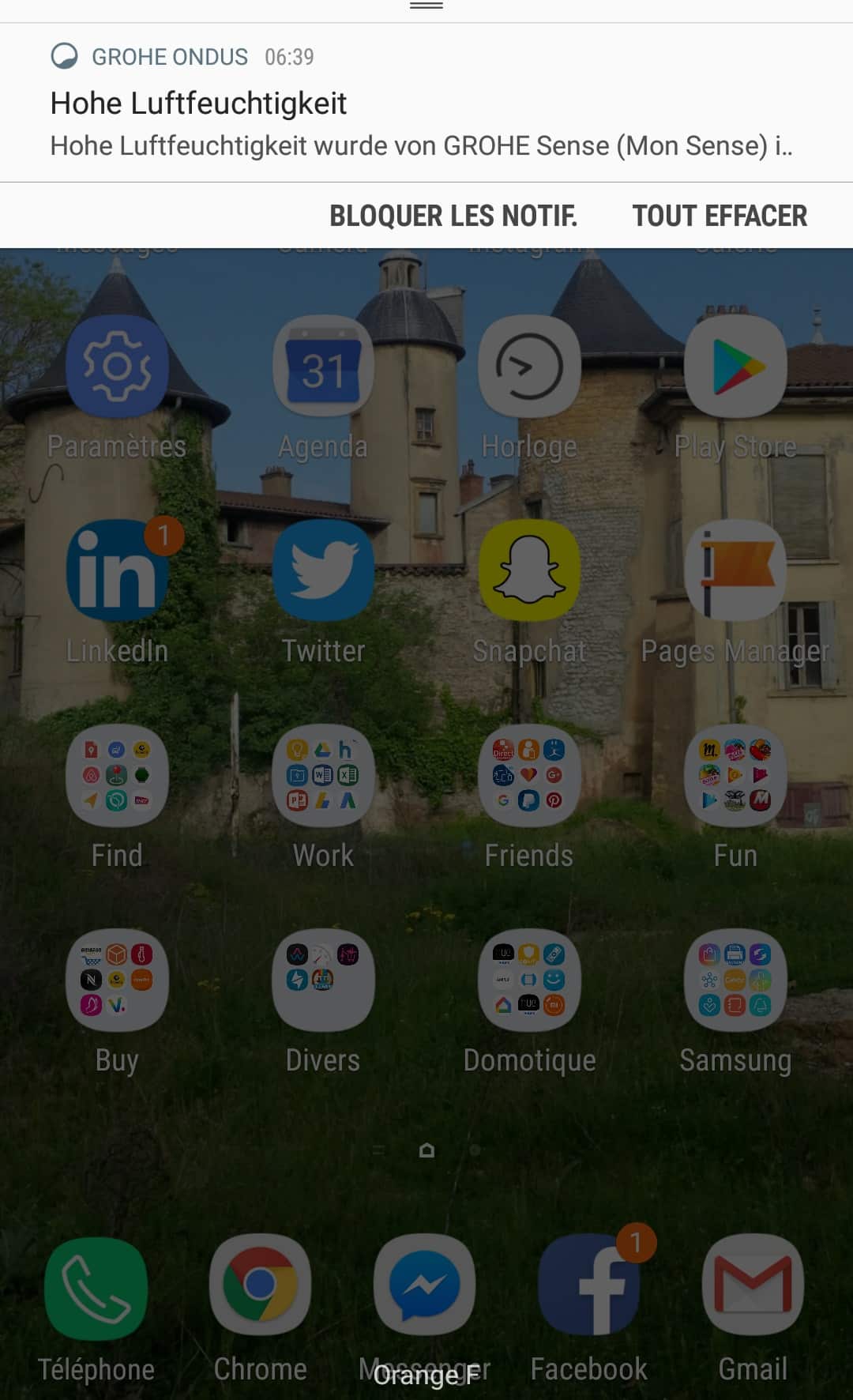Image resolution: width=853 pixels, height=1400 pixels.
Task: Launch the Agenda calendar app
Action: pyautogui.click(x=323, y=367)
